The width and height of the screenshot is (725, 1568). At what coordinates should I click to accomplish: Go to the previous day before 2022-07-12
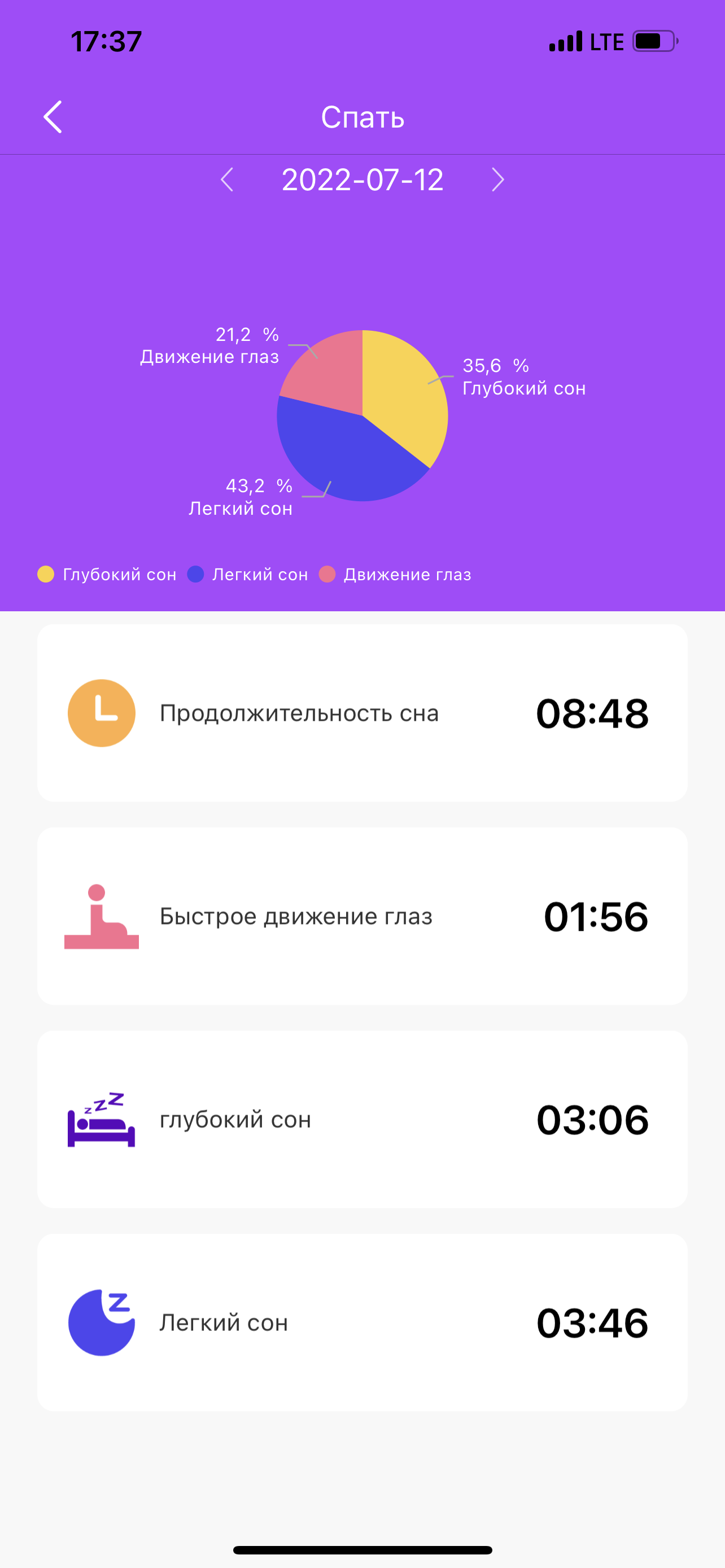227,179
